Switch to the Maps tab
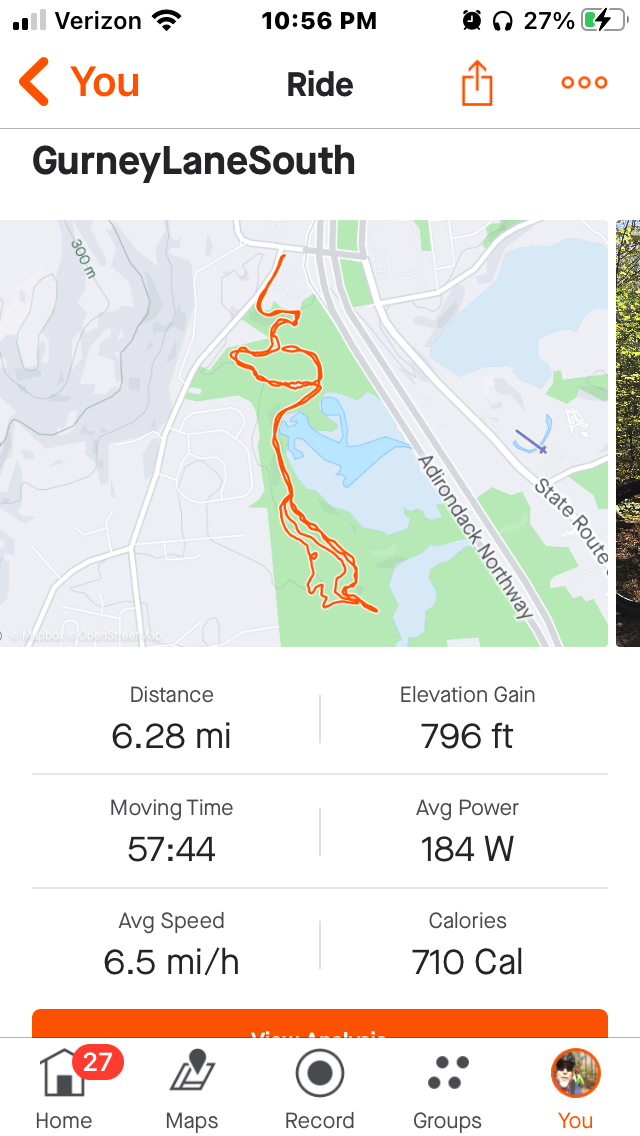This screenshot has height=1136, width=640. (x=192, y=1090)
